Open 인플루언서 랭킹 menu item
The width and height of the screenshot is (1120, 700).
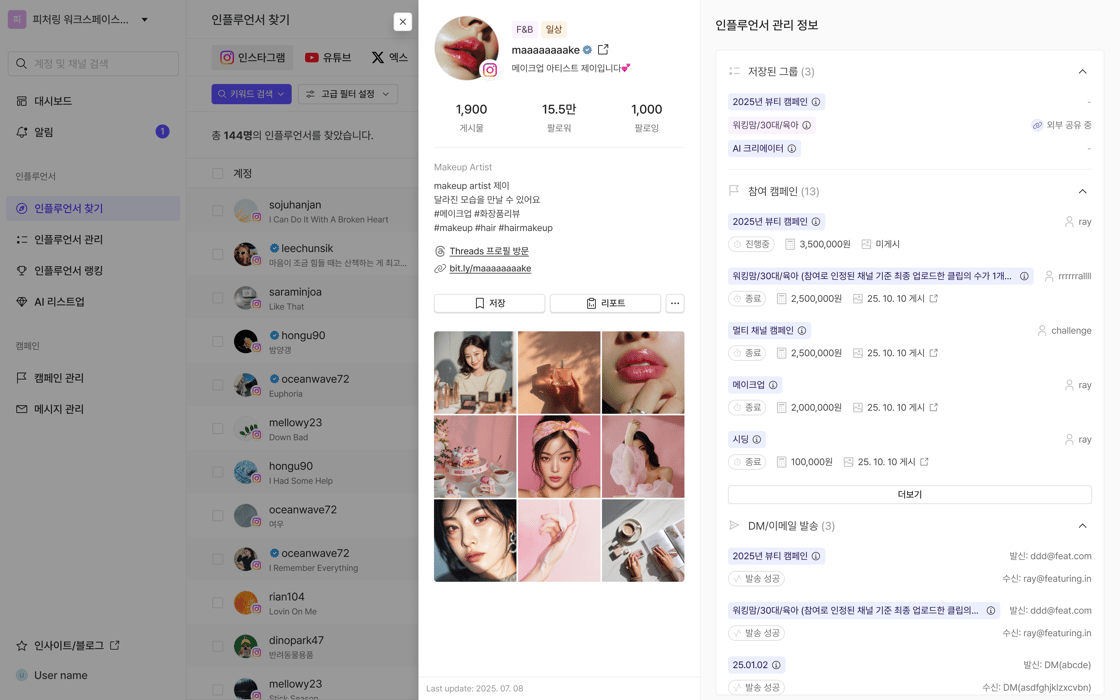[x=68, y=271]
